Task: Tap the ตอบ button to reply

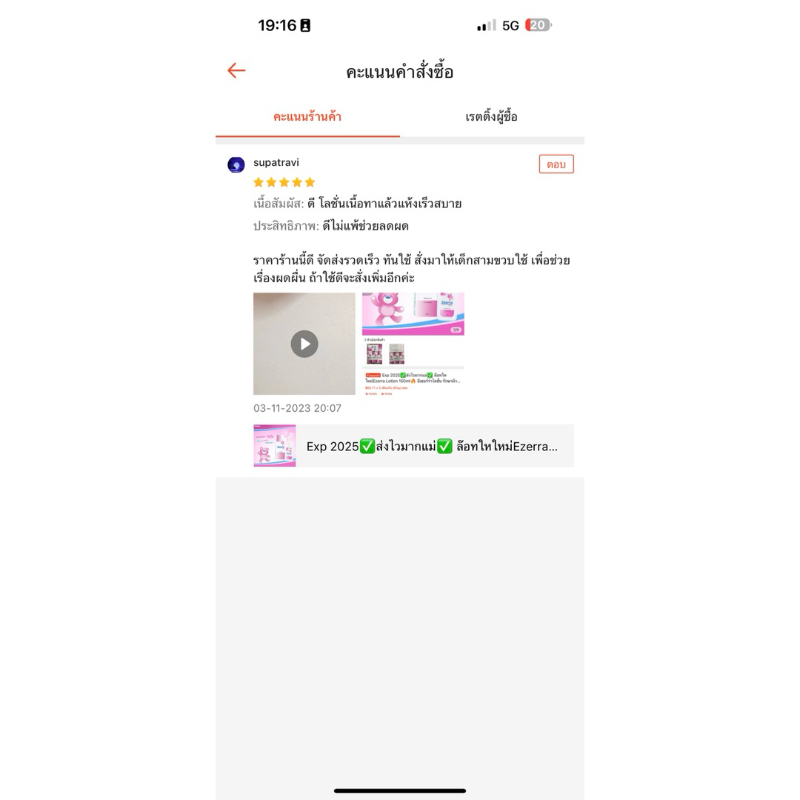Action: click(x=556, y=164)
